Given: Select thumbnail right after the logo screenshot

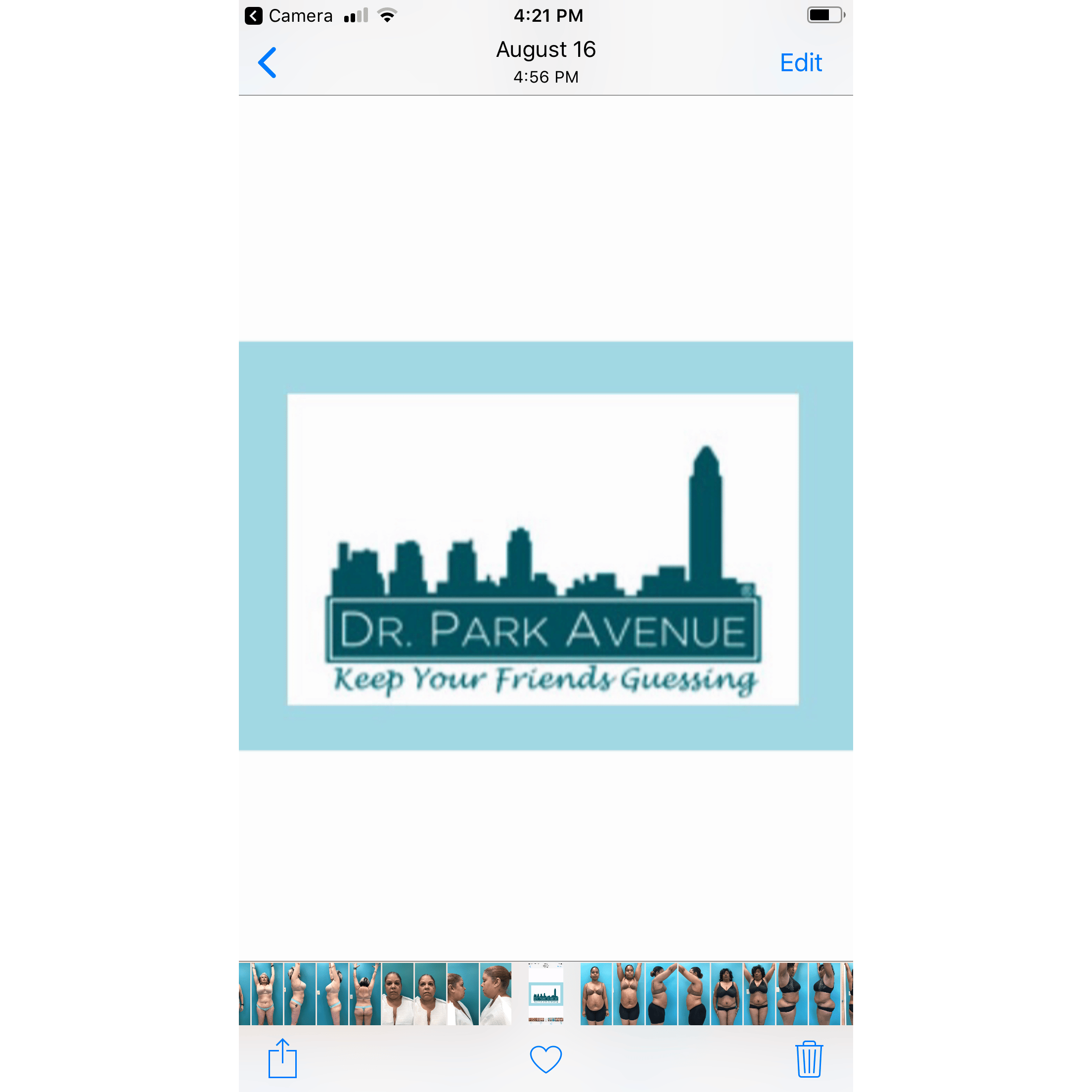Looking at the screenshot, I should [596, 994].
